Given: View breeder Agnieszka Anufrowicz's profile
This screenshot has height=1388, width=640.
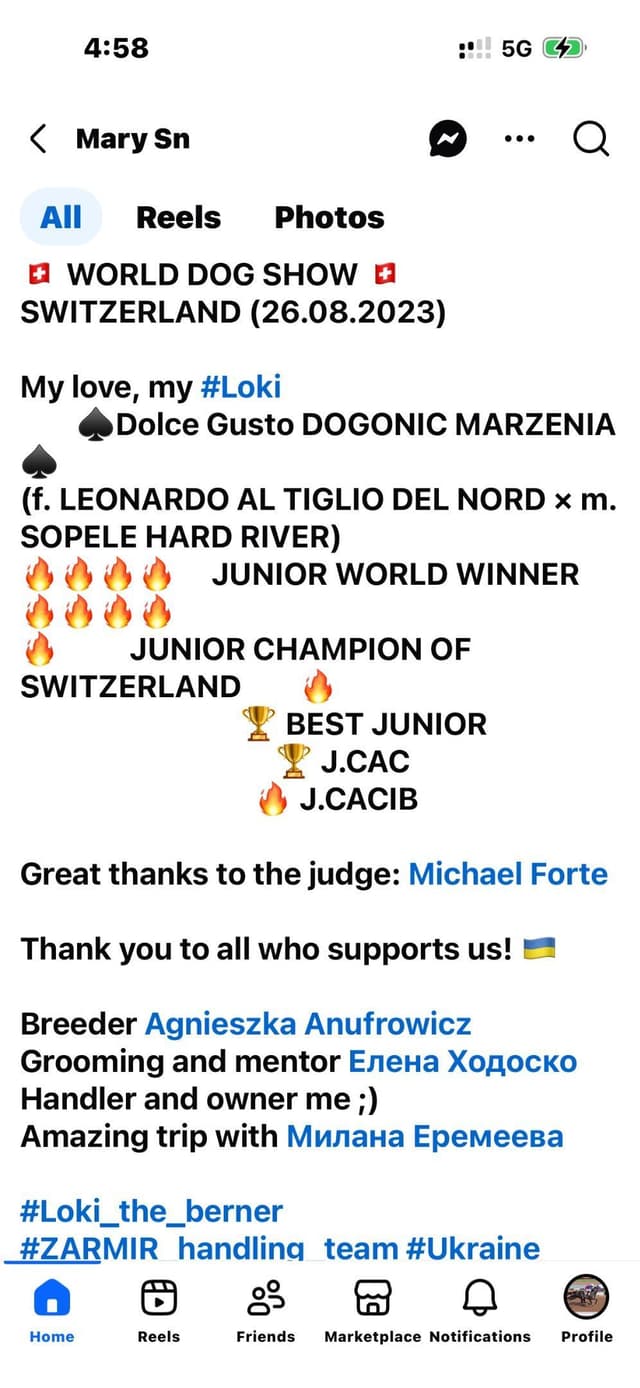Looking at the screenshot, I should pos(308,1024).
